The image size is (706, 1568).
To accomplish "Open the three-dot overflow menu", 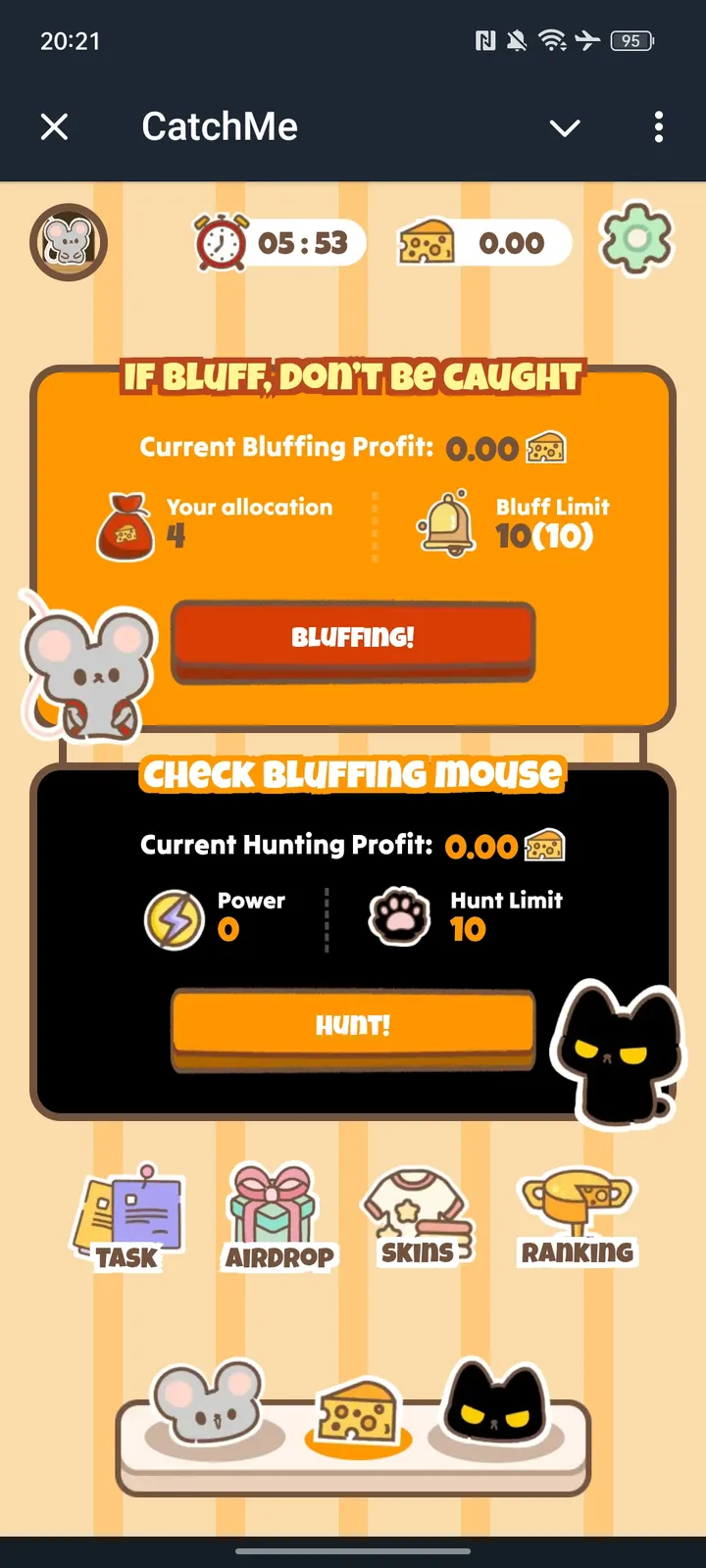I will point(659,127).
